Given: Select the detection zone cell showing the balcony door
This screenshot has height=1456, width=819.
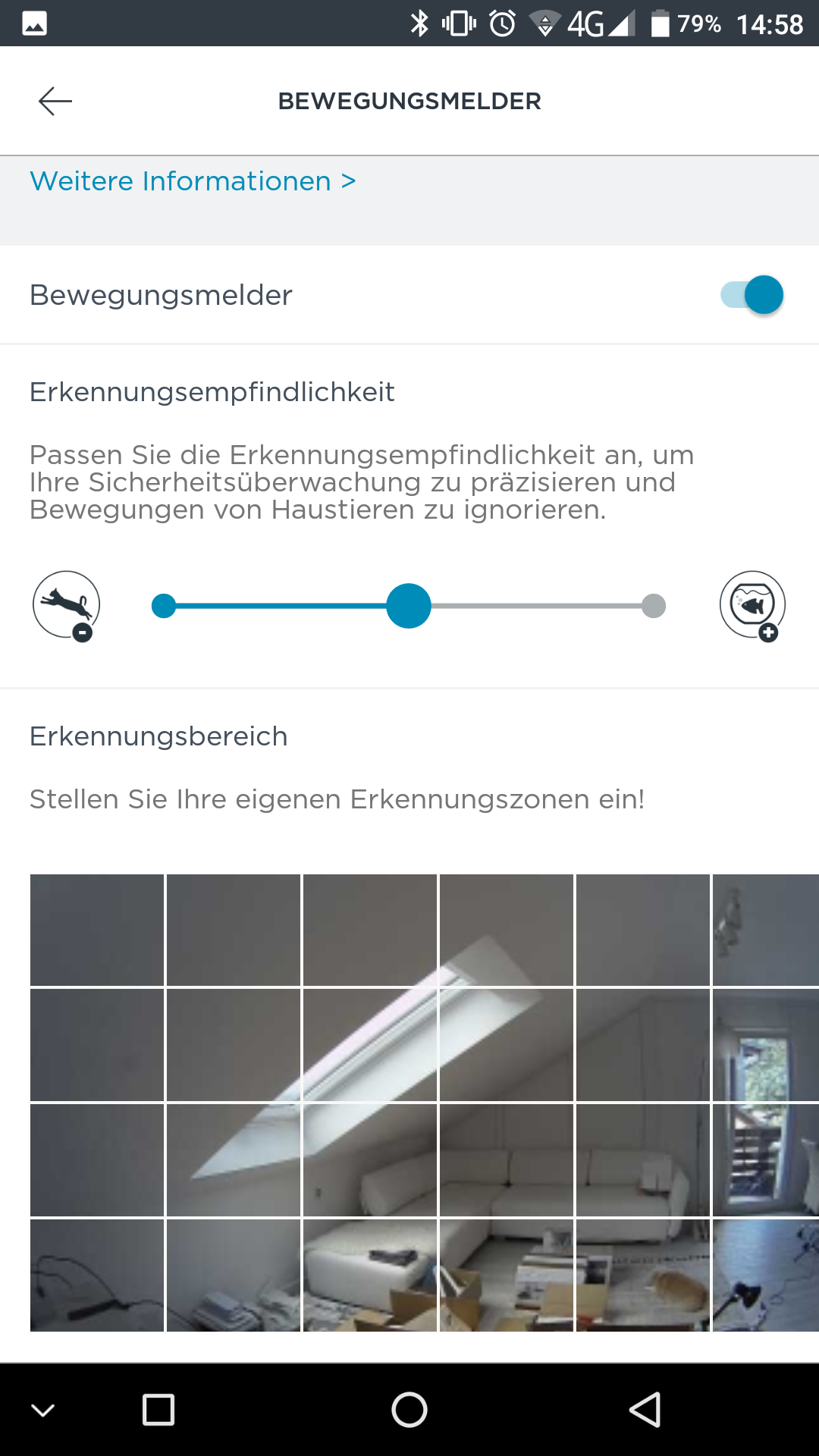Looking at the screenshot, I should pyautogui.click(x=764, y=1045).
